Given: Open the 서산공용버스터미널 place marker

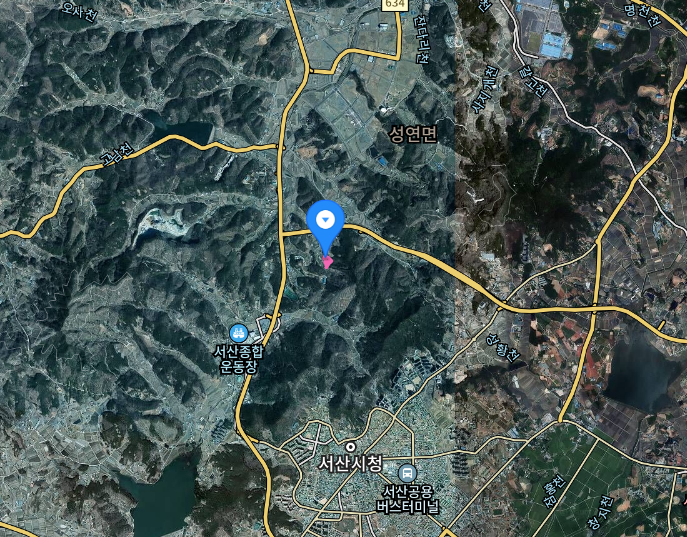Looking at the screenshot, I should [407, 473].
